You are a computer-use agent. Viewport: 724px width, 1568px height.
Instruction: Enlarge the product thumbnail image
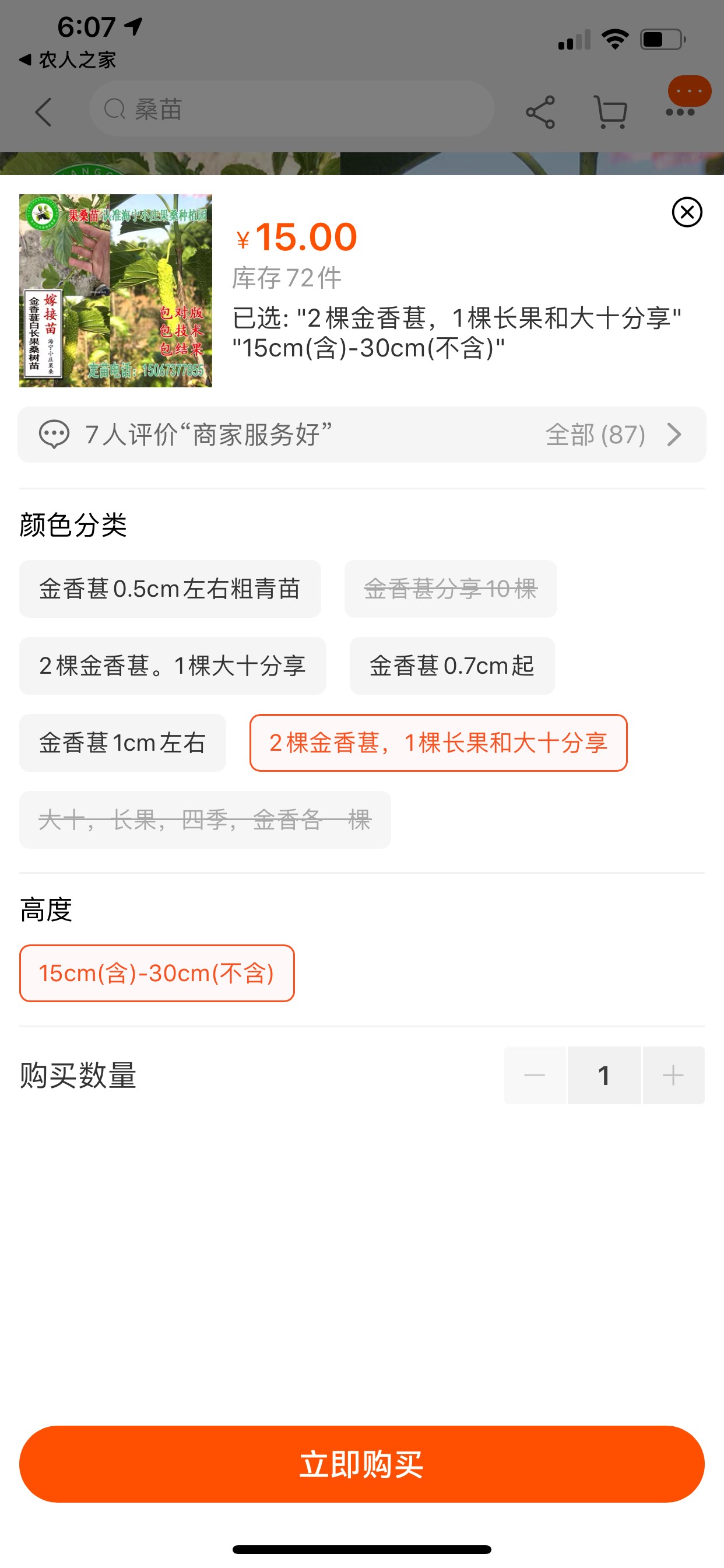115,290
